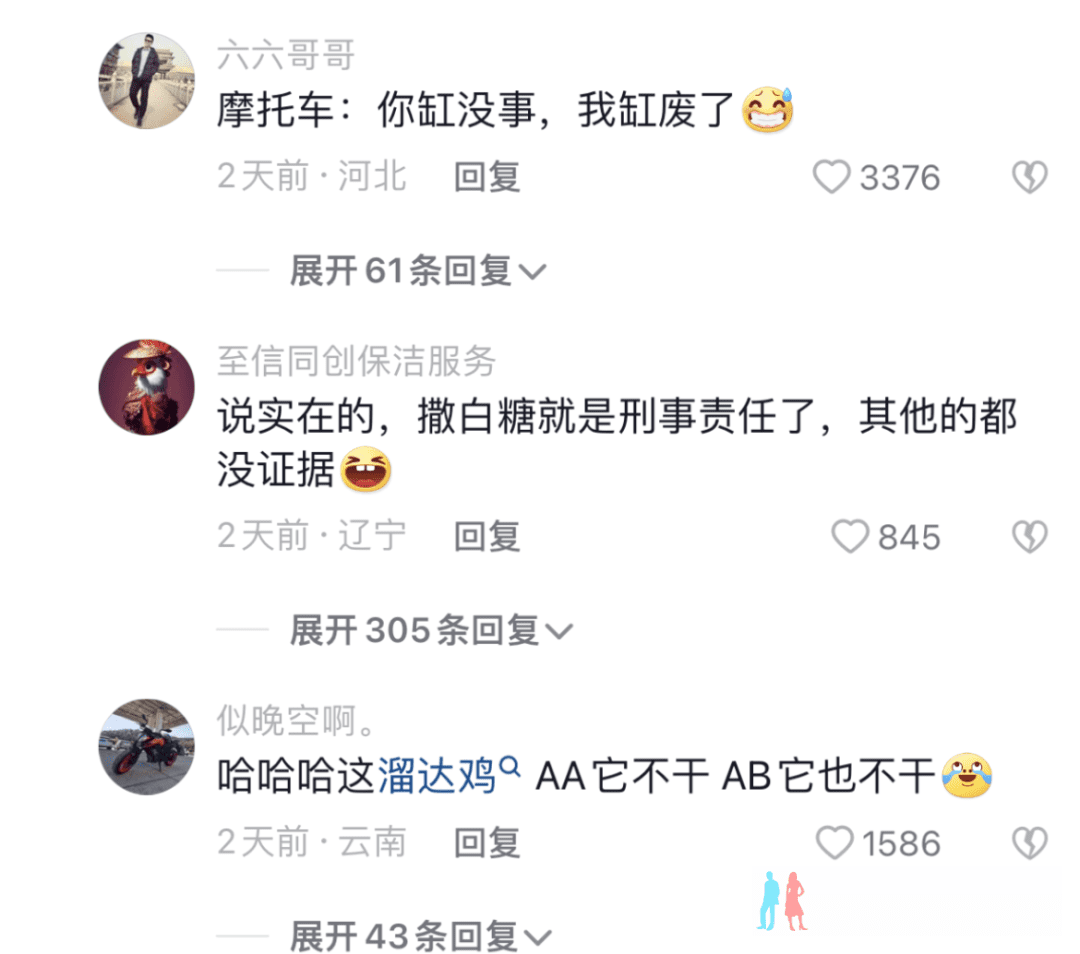Like 六六哥哥's comment
This screenshot has height=954, width=1080.
tap(831, 178)
